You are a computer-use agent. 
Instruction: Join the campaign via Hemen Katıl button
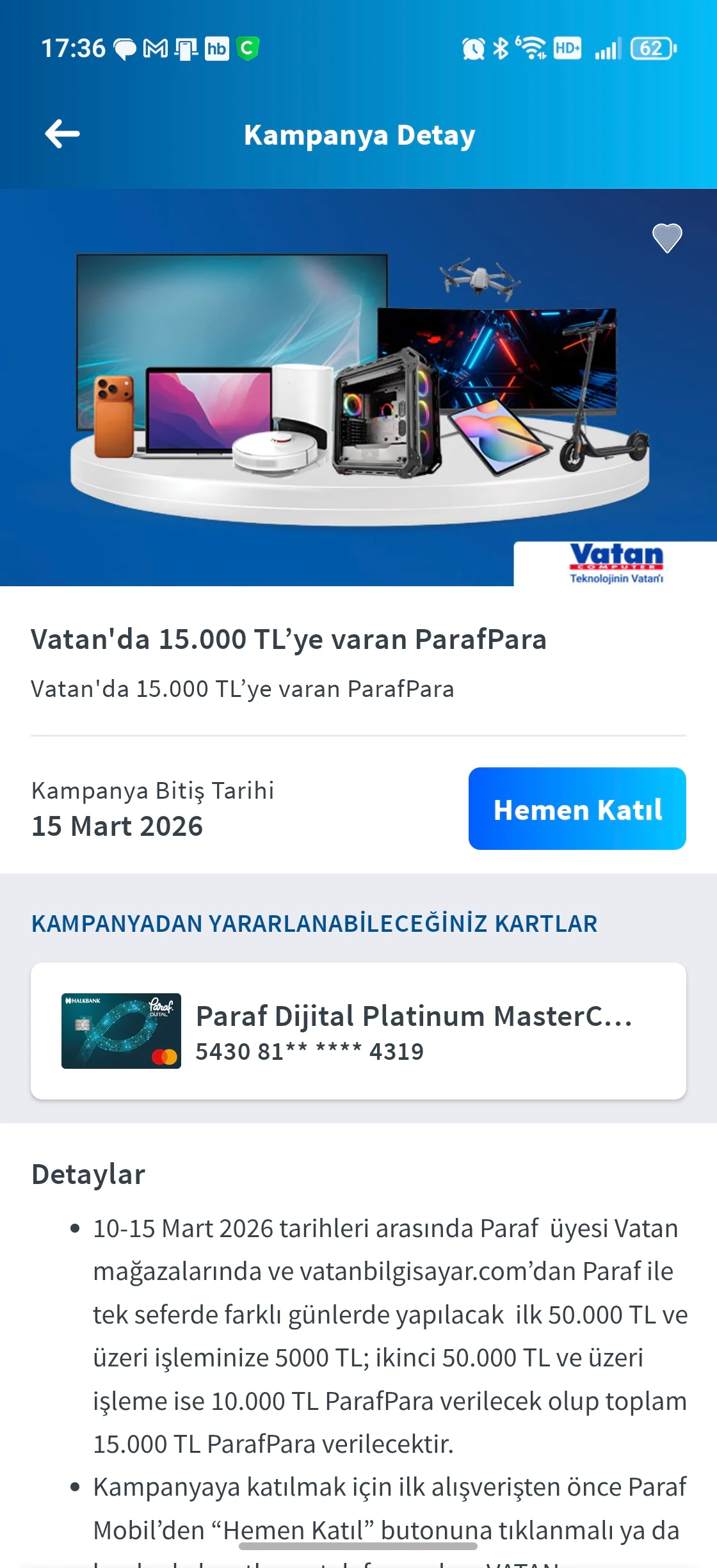[577, 808]
